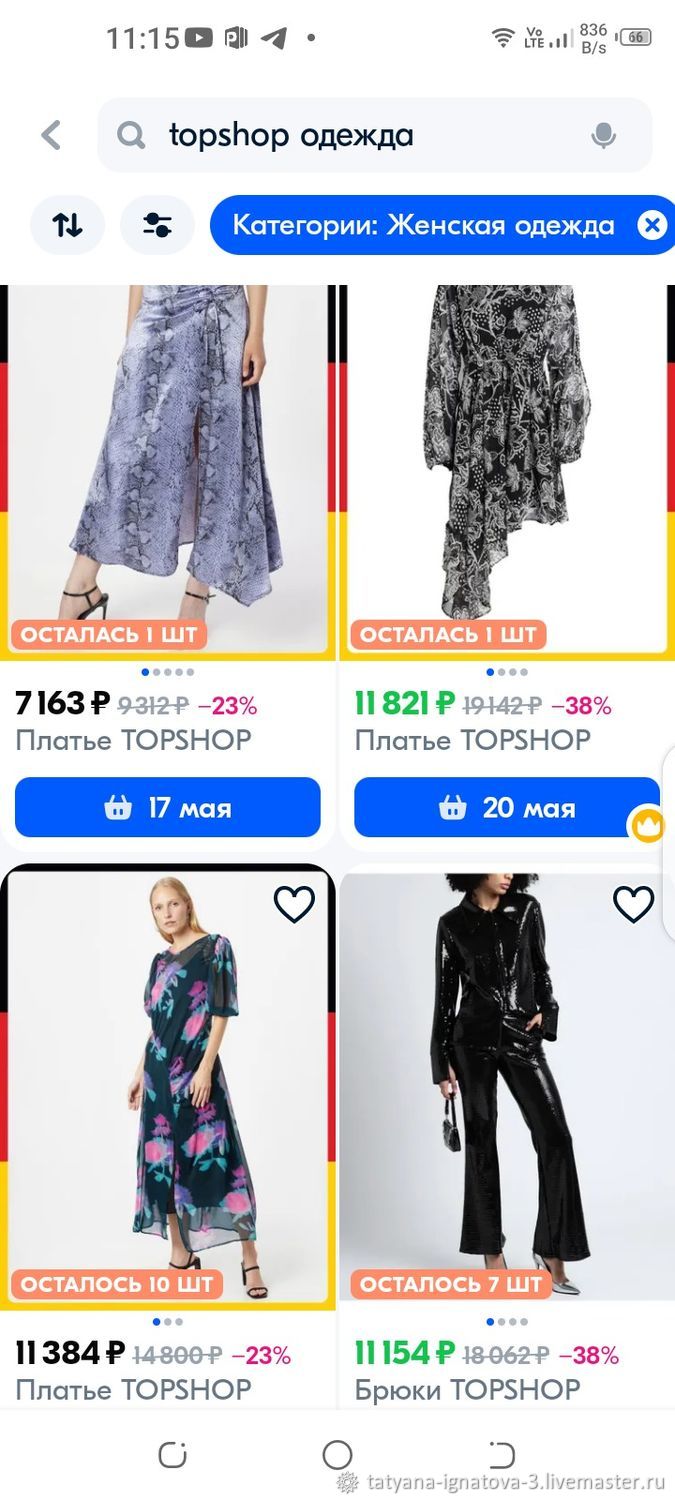Tap the yellow crown badge

(x=647, y=825)
